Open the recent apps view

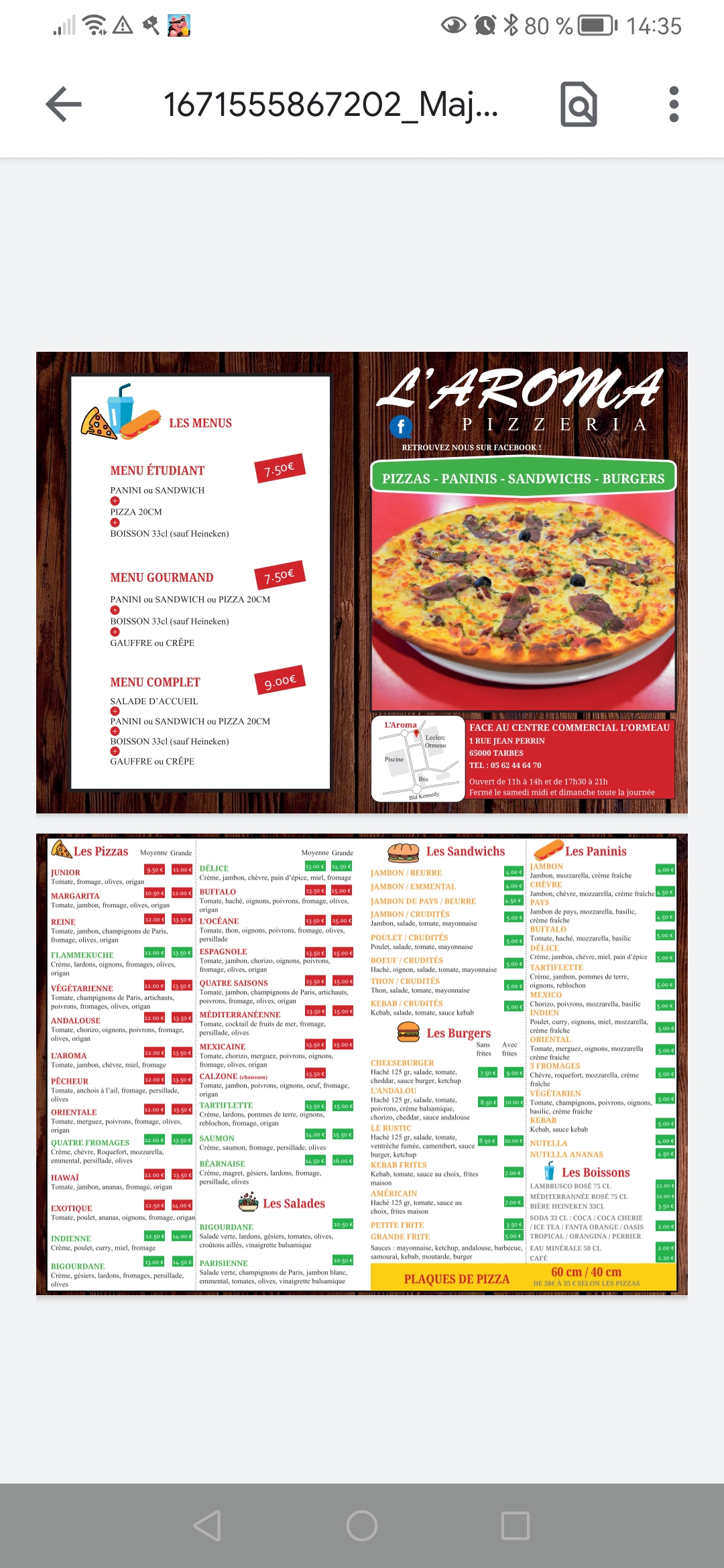(516, 1526)
